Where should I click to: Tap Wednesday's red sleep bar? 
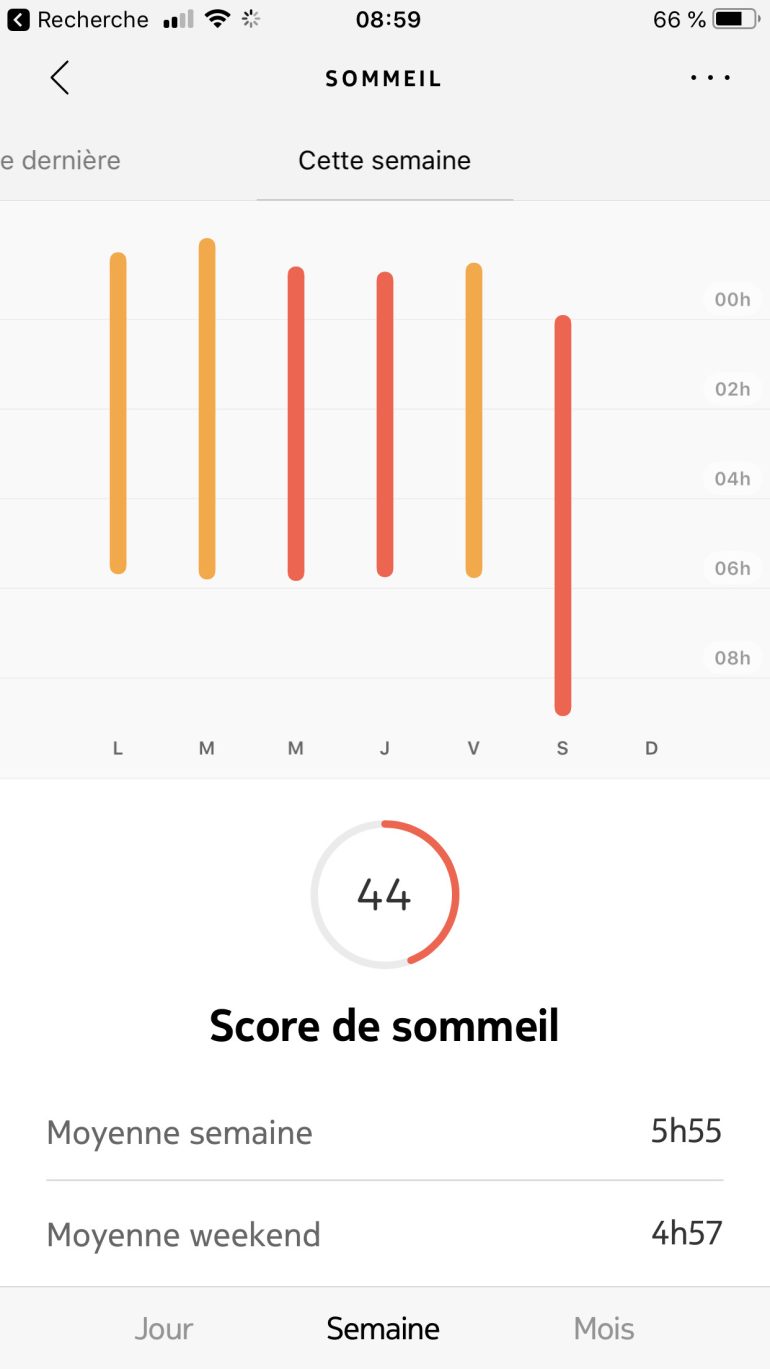pos(295,420)
